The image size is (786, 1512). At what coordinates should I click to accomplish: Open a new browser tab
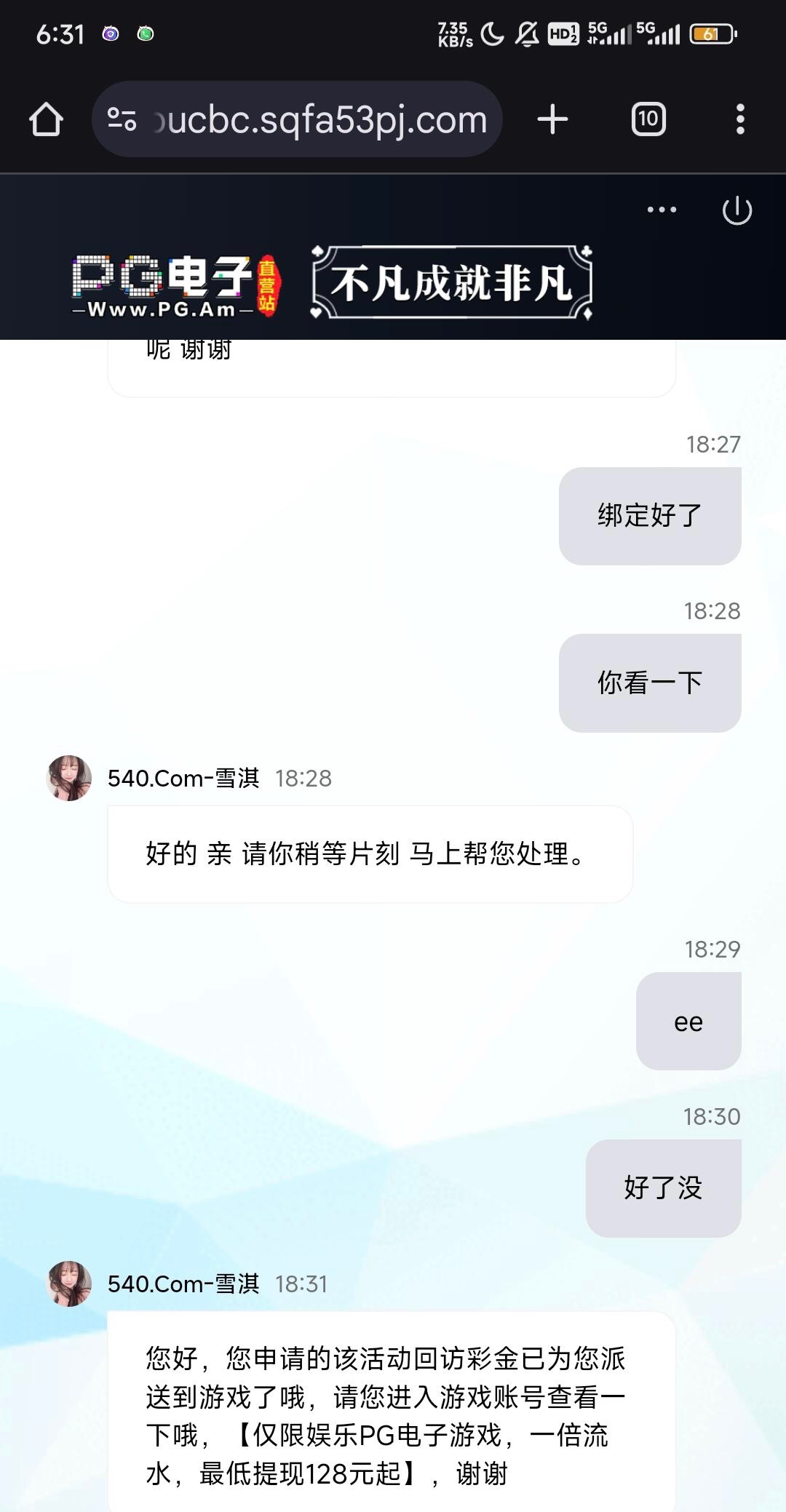(x=552, y=119)
